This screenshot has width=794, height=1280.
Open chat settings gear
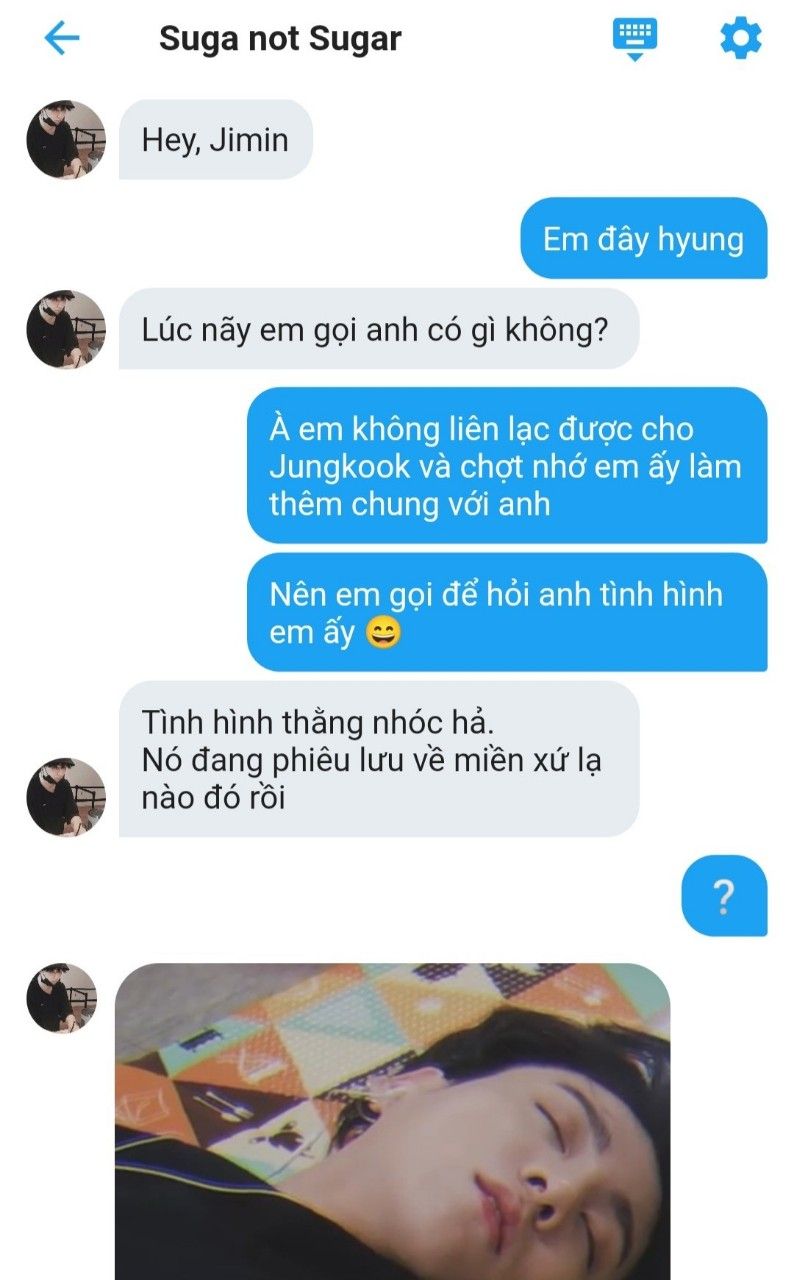pos(741,39)
